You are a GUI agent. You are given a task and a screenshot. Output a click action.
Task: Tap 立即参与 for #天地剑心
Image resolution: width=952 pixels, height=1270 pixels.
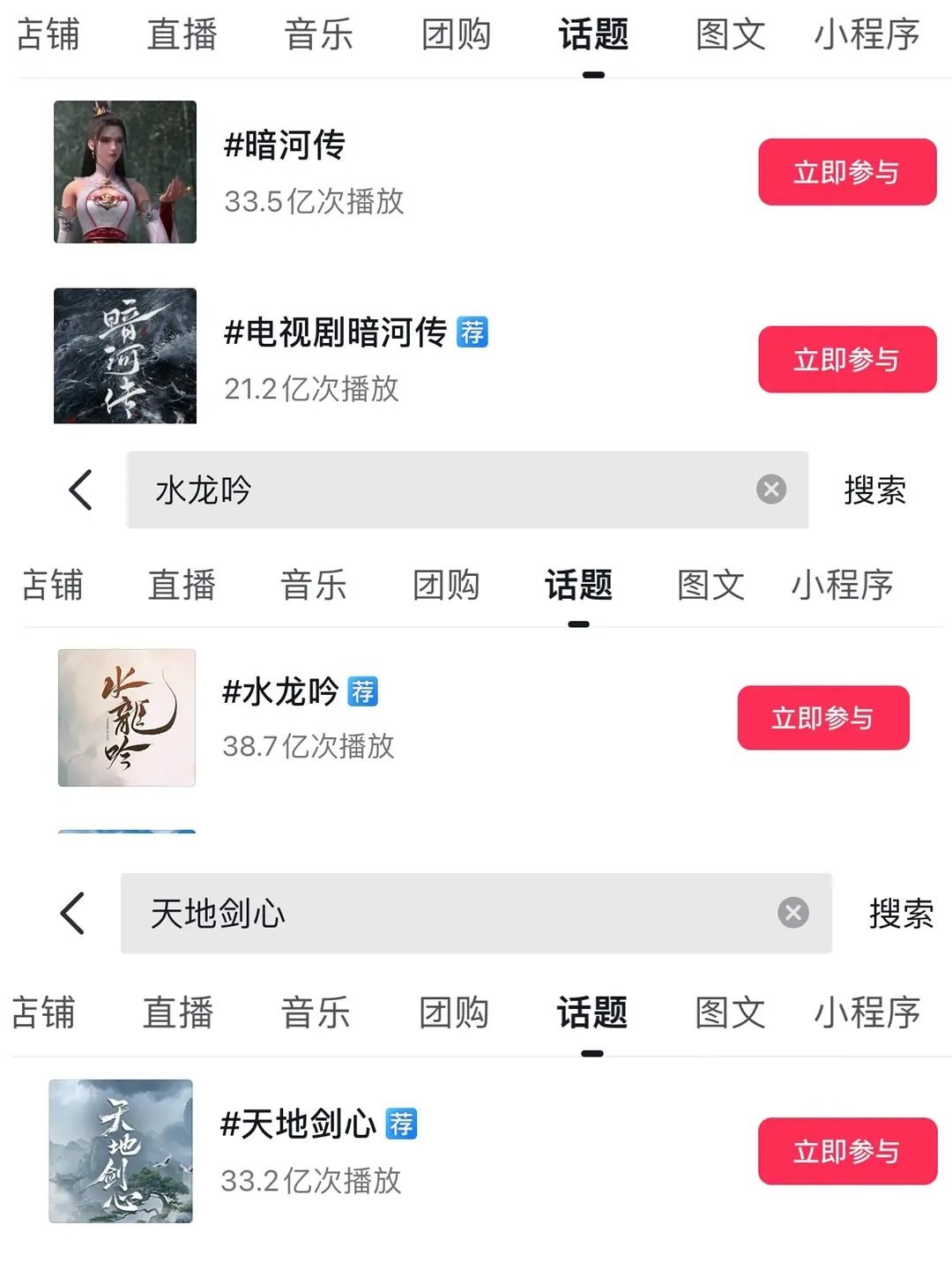coord(847,1152)
